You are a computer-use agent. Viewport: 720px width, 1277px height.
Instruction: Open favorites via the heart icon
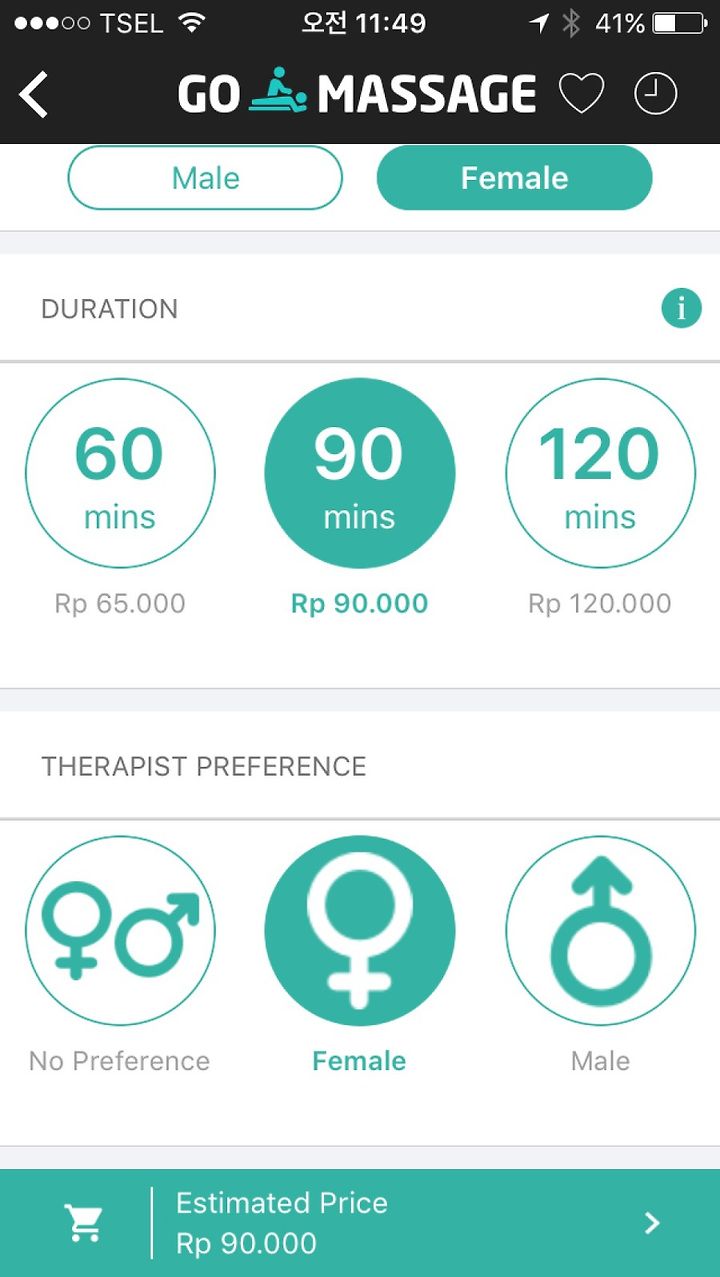click(x=581, y=94)
